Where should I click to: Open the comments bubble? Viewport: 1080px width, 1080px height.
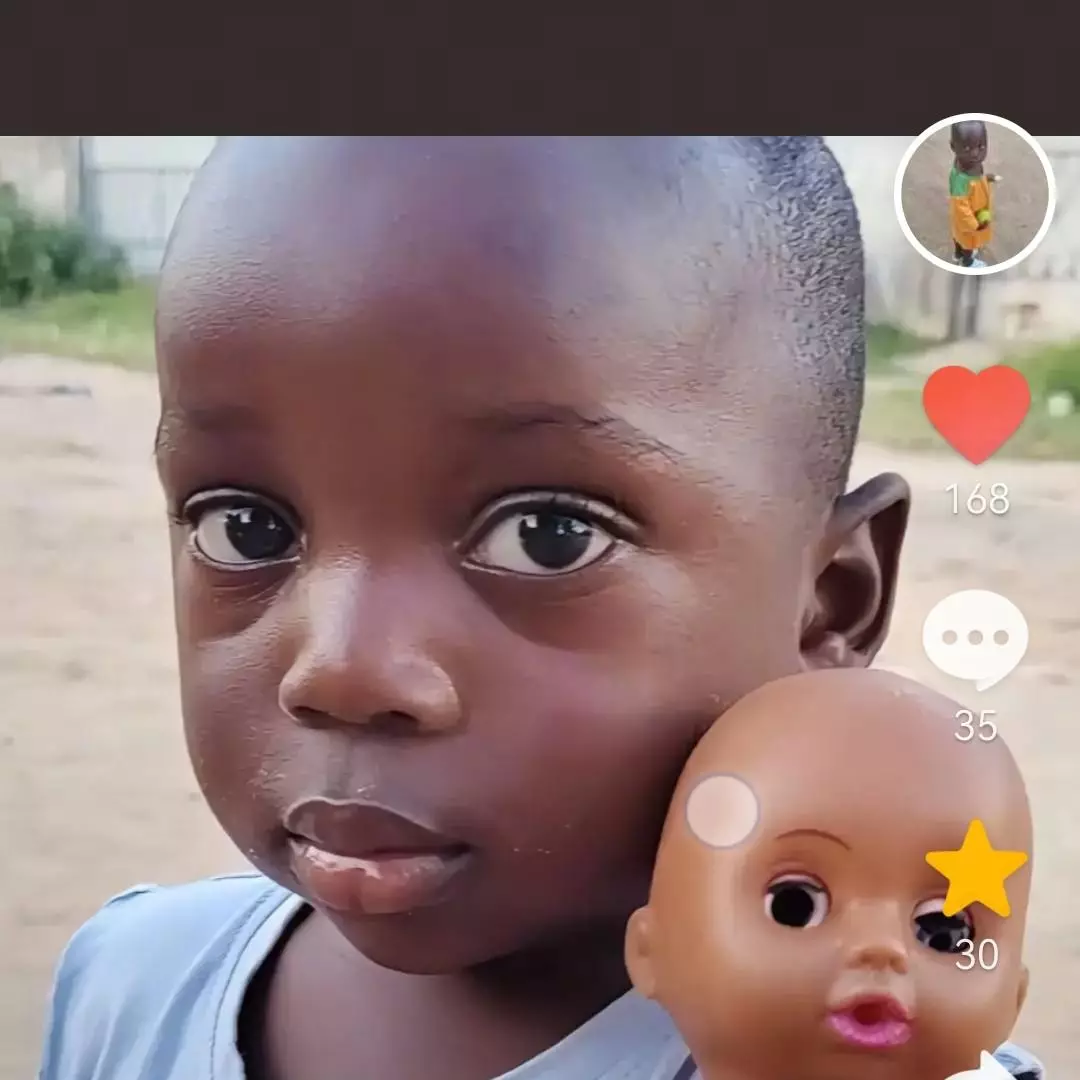coord(975,638)
